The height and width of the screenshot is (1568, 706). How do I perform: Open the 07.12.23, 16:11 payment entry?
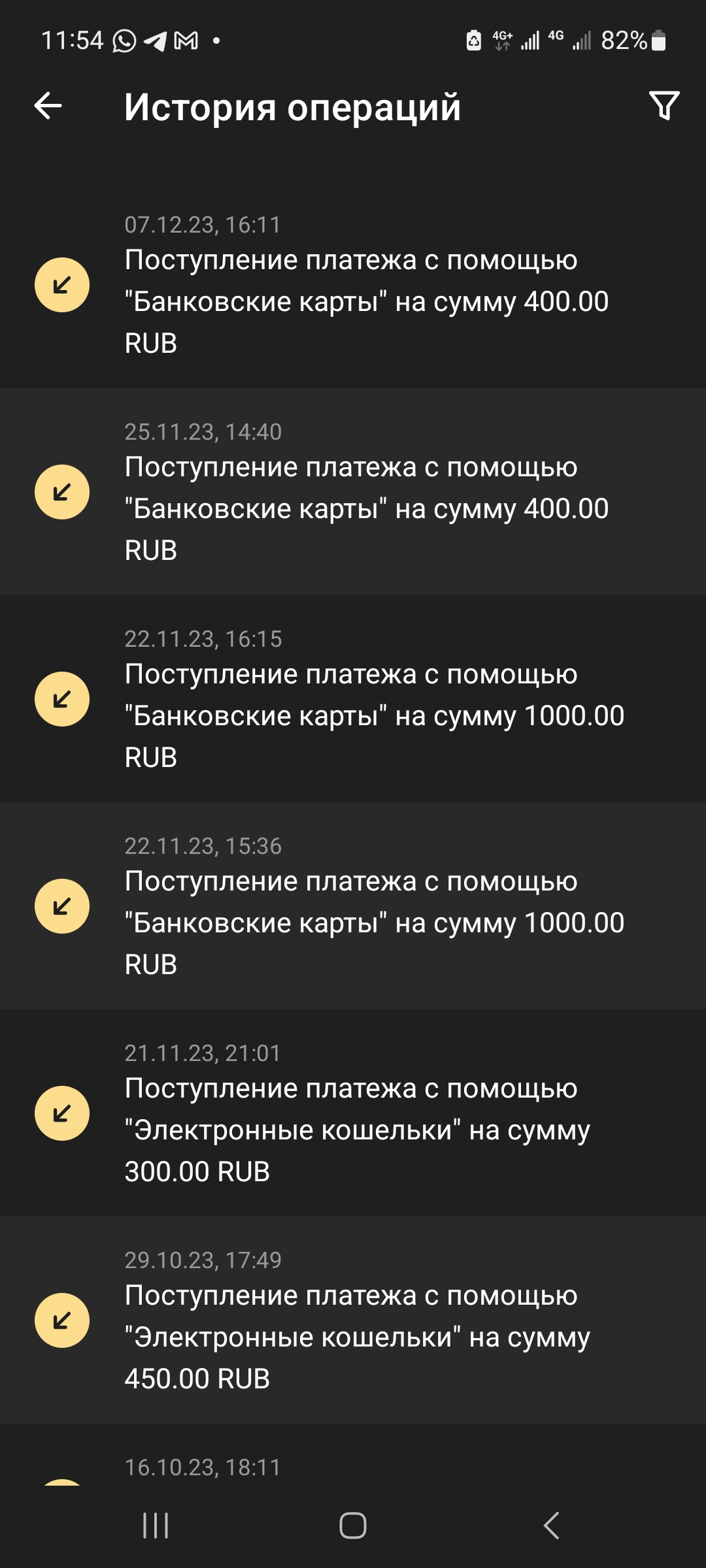point(353,285)
